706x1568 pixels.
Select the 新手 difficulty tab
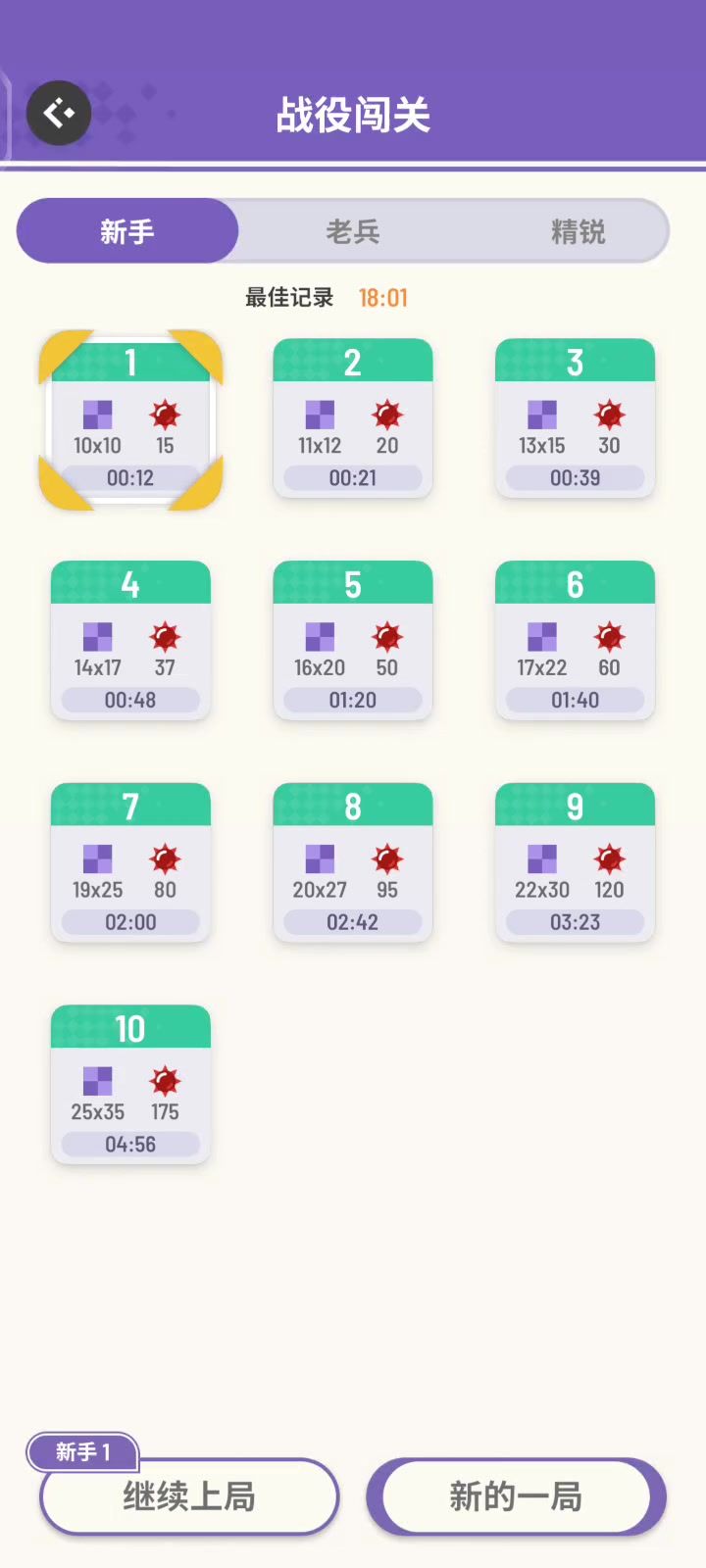pyautogui.click(x=127, y=231)
